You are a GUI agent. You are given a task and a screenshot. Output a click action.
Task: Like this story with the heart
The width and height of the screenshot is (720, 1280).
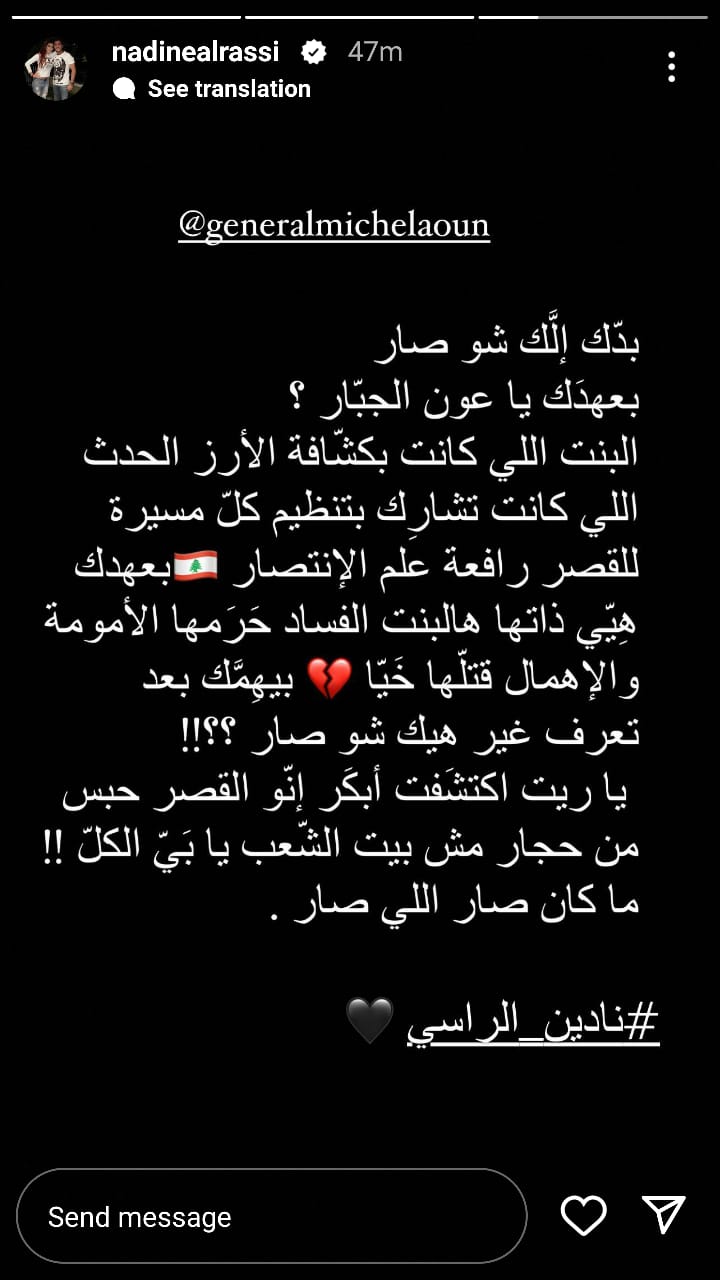tap(583, 1215)
